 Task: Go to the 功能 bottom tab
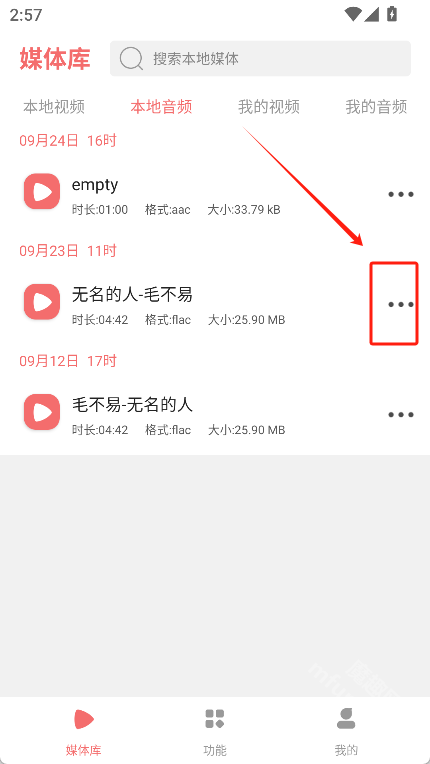215,731
